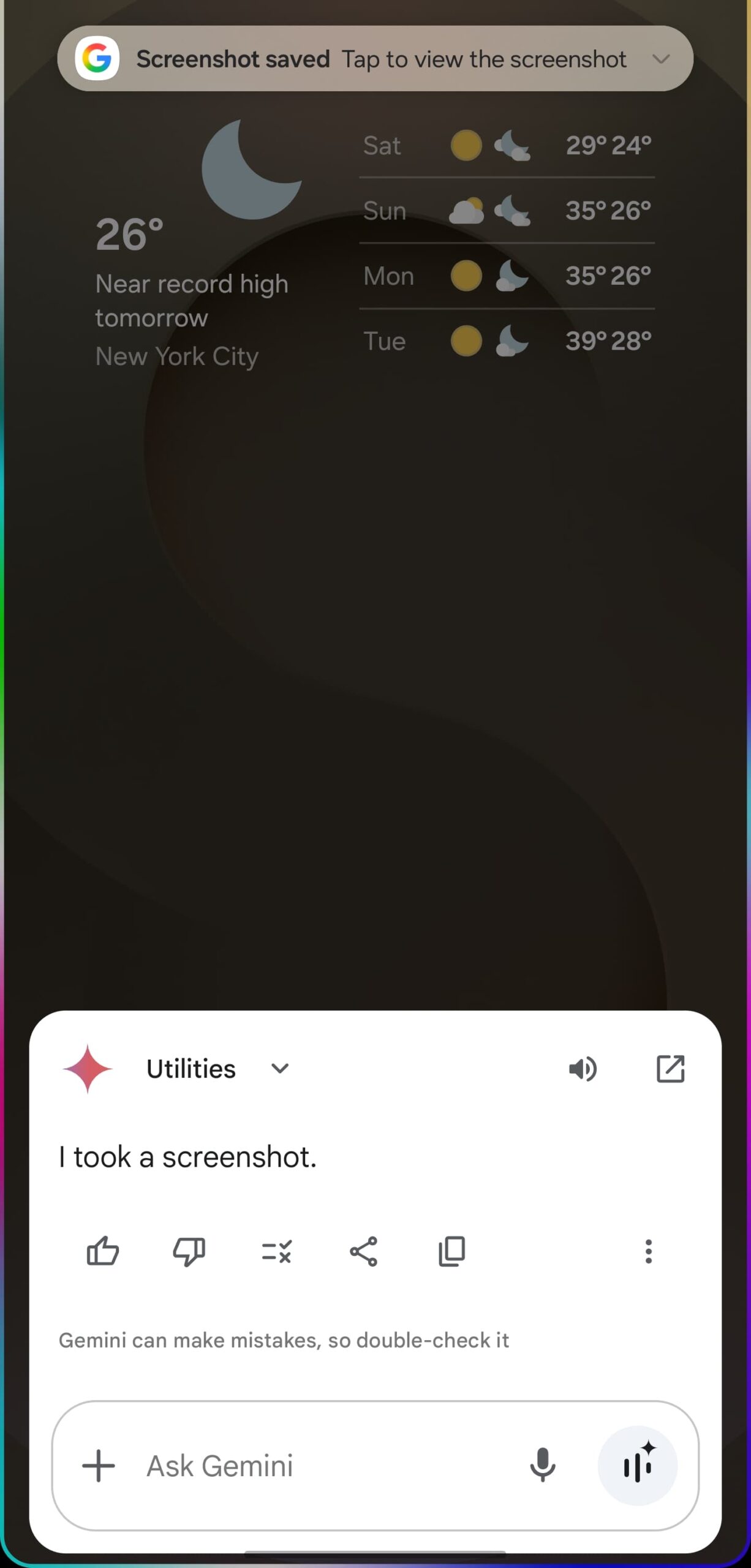Expand the Utilities dropdown
This screenshot has width=751, height=1568.
click(280, 1069)
